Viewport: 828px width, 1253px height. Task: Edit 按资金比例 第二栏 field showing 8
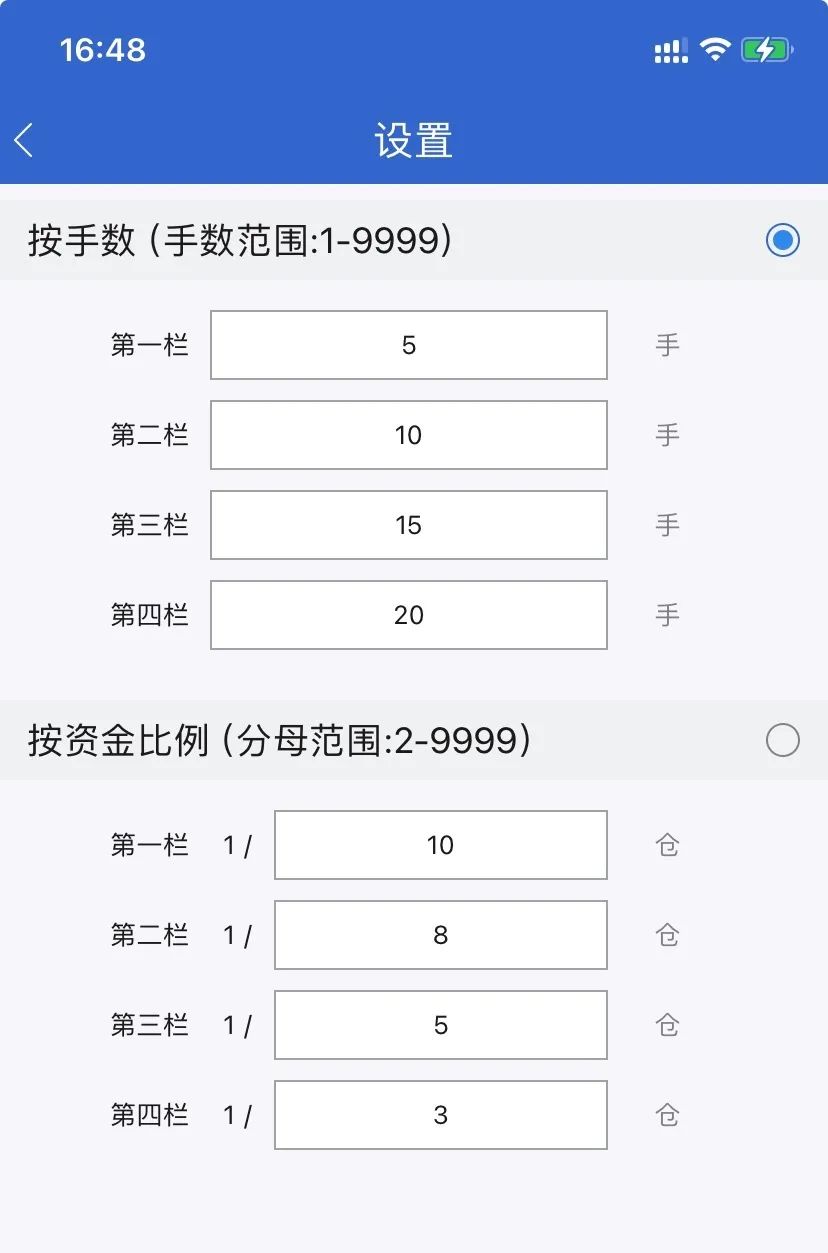click(x=440, y=935)
